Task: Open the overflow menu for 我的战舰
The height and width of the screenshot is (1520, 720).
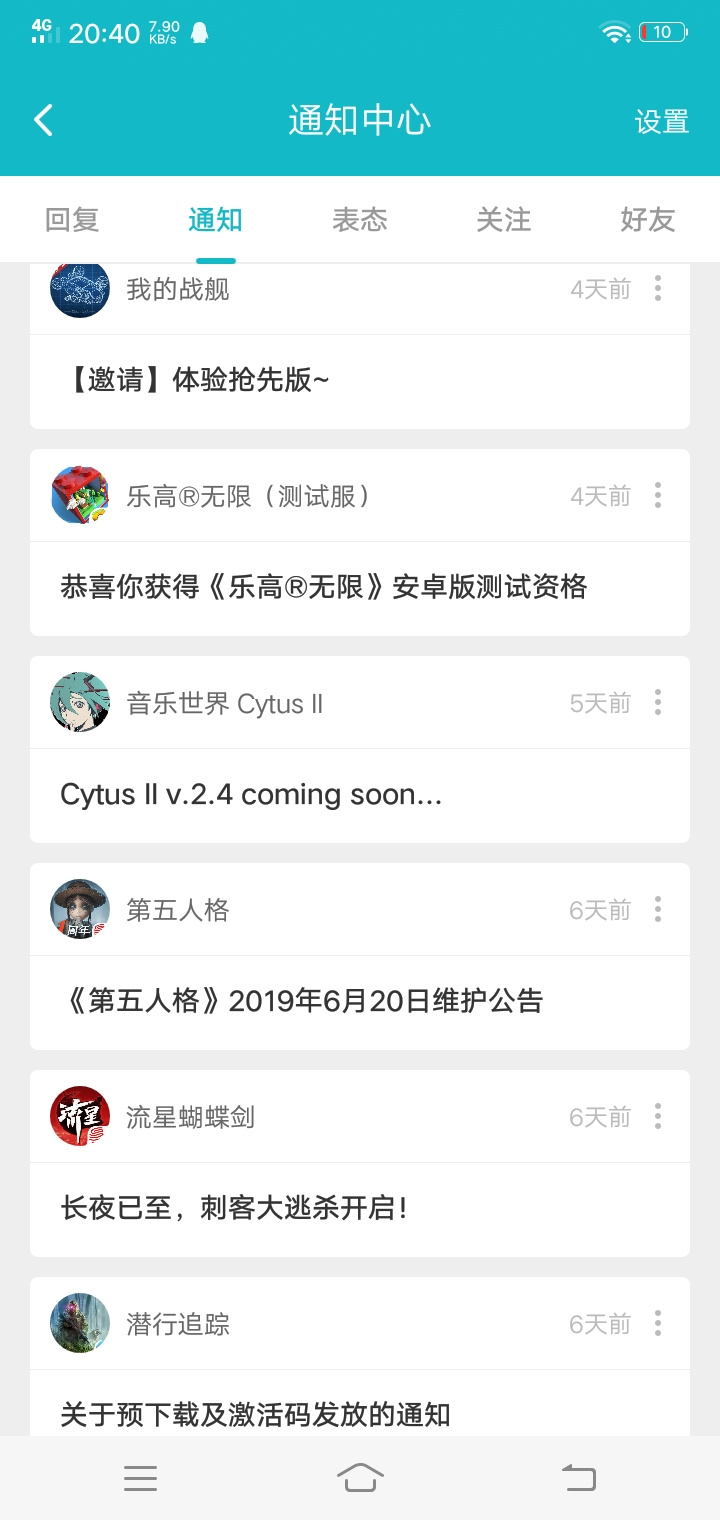Action: pos(658,289)
